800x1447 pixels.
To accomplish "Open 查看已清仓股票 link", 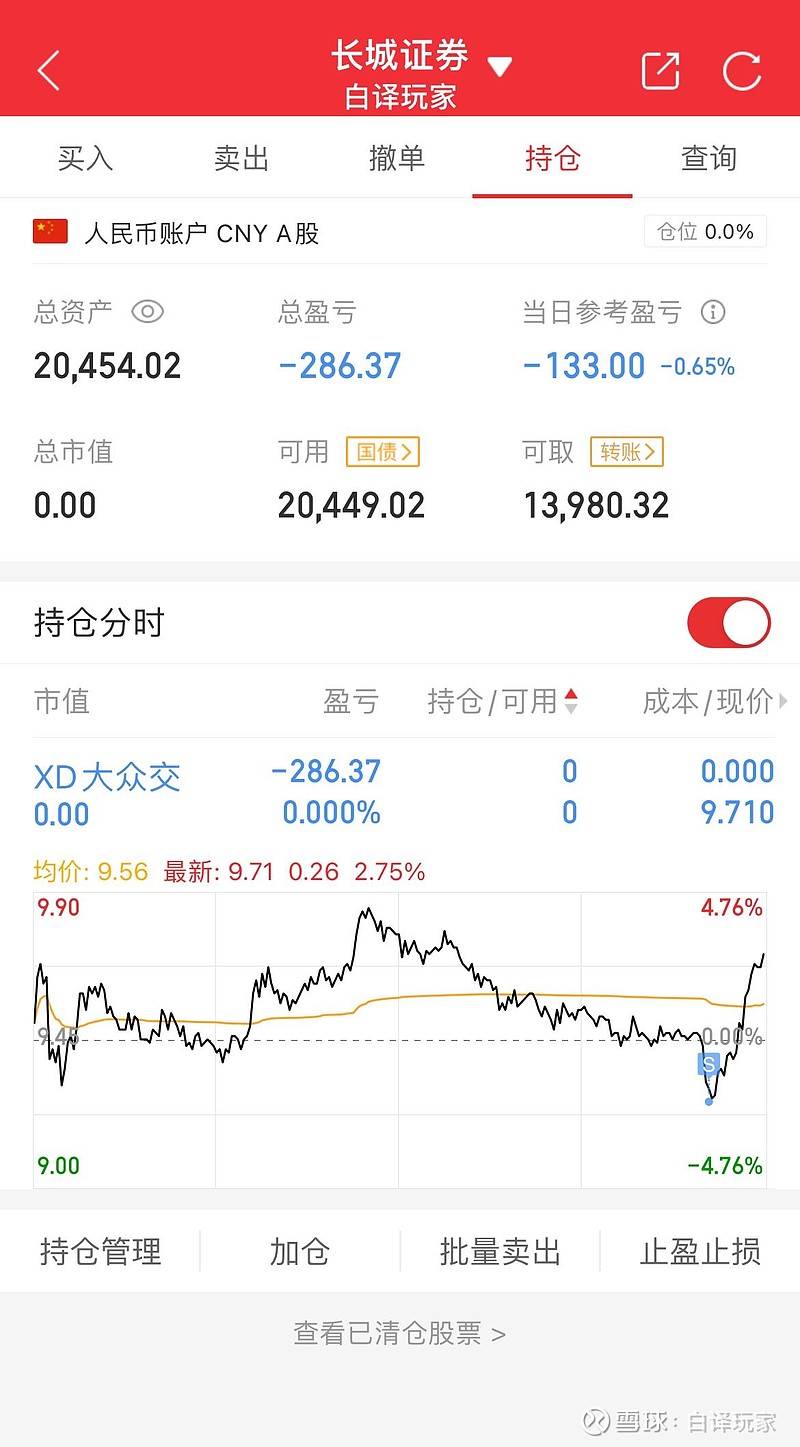I will 400,1332.
